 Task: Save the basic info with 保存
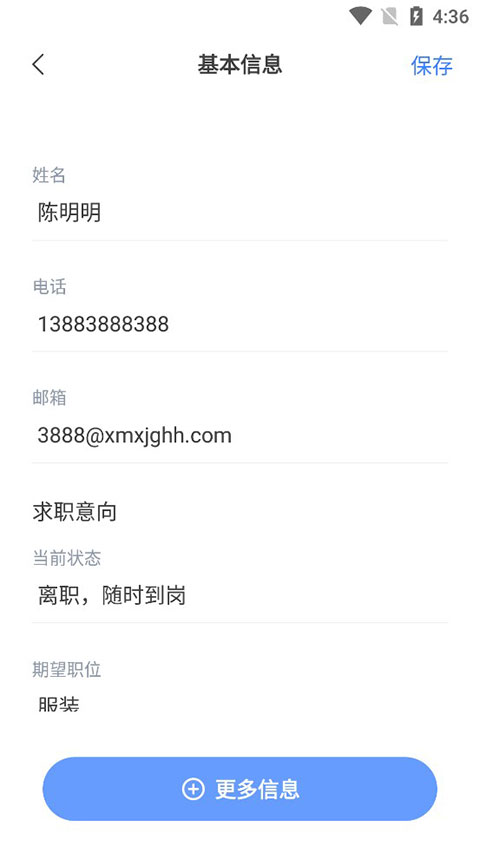click(432, 65)
